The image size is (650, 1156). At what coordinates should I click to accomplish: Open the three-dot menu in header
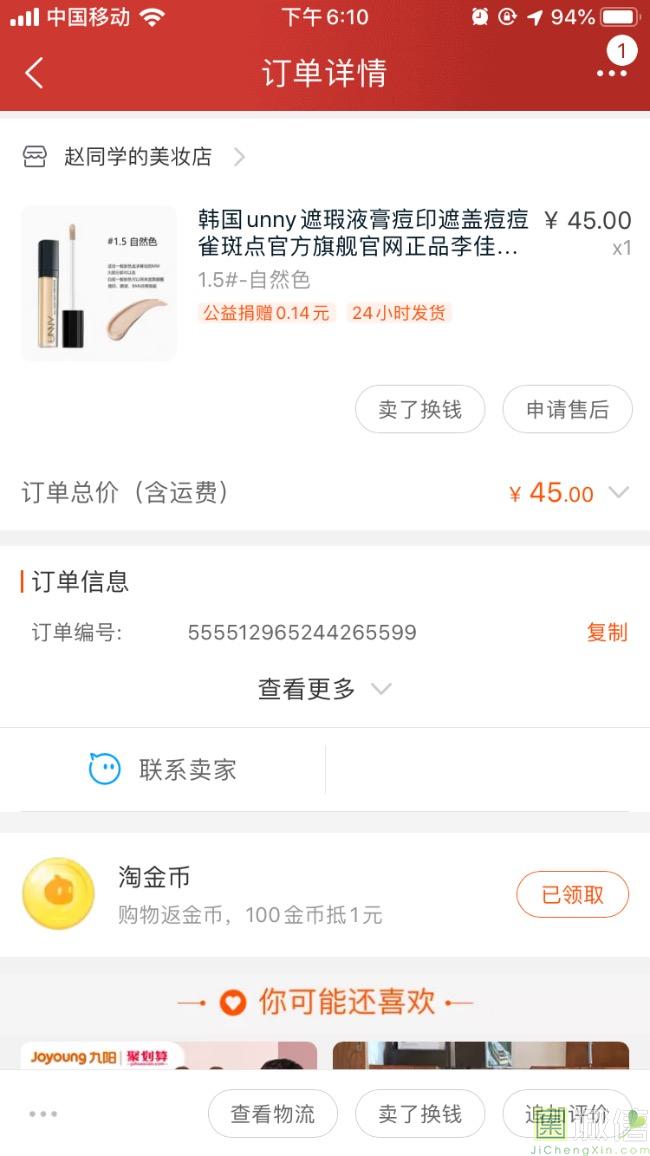[x=611, y=73]
